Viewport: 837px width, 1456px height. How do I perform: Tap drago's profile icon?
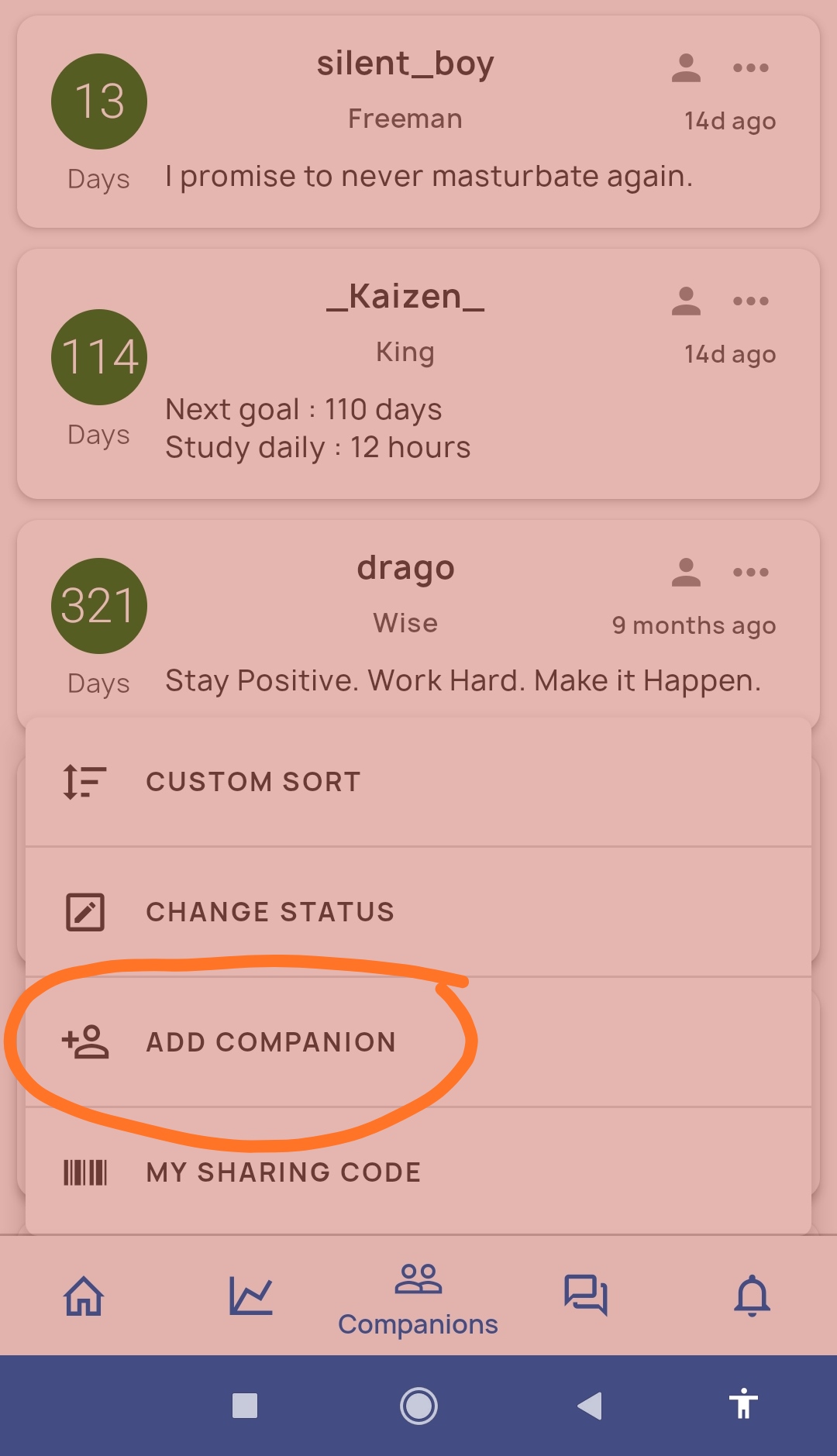pos(686,572)
